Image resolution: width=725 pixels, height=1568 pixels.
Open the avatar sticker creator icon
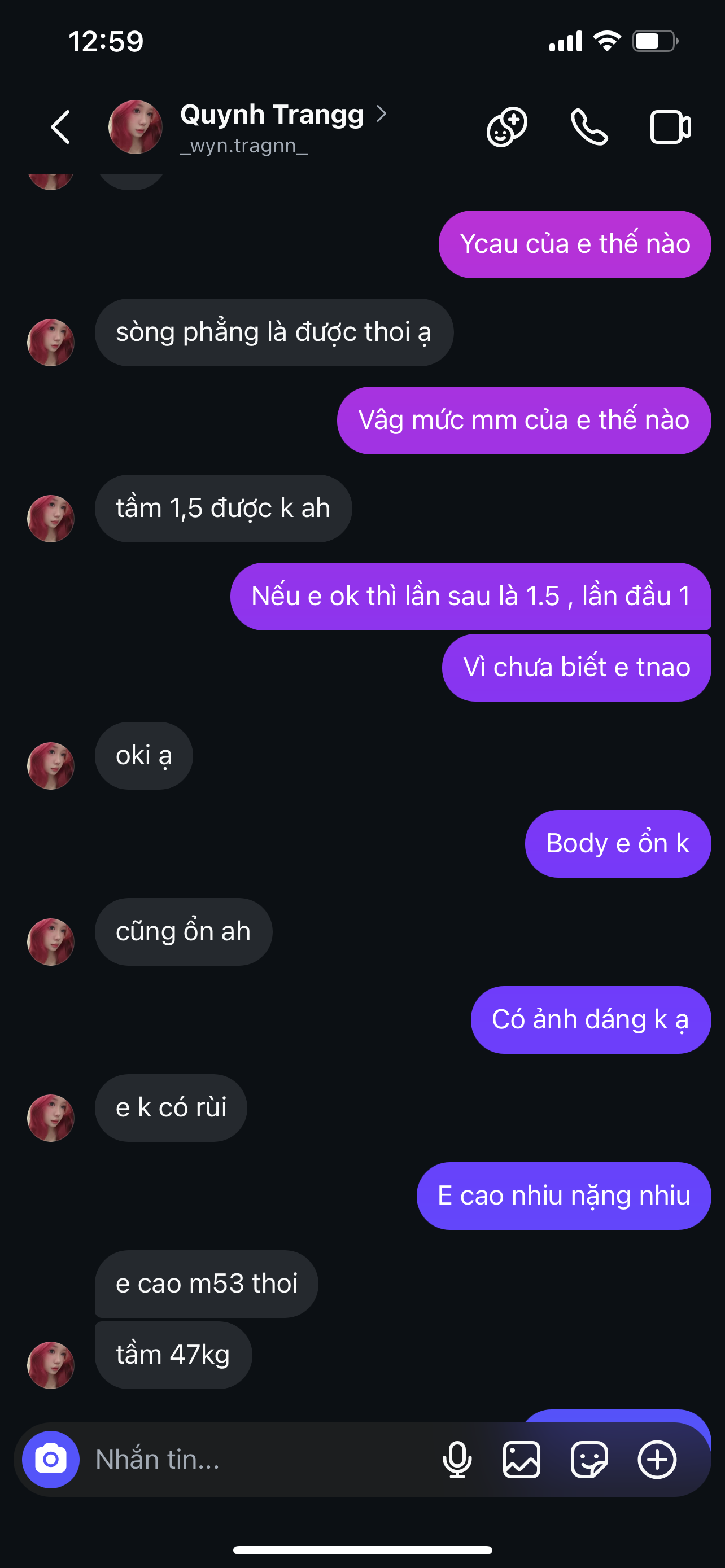click(506, 127)
